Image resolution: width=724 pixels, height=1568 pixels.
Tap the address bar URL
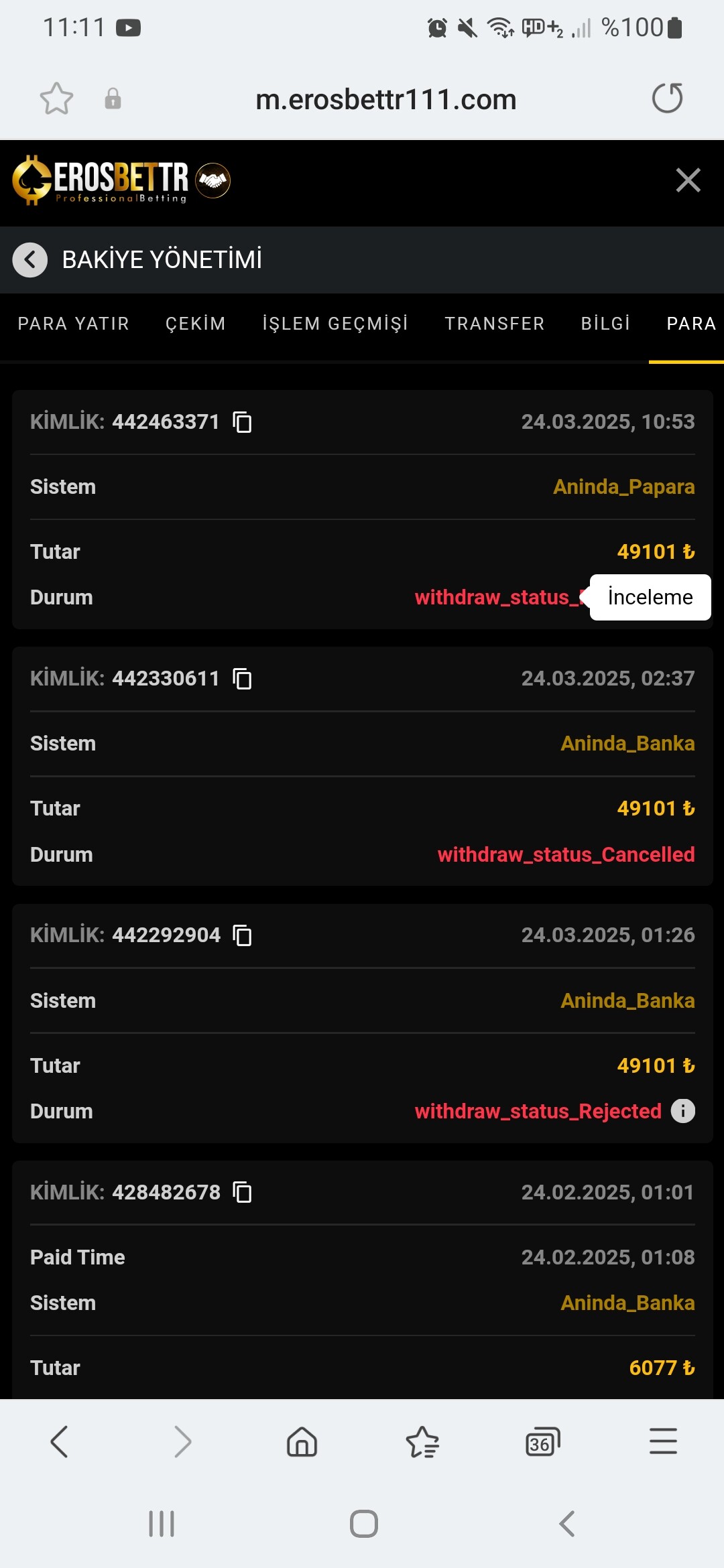point(386,100)
